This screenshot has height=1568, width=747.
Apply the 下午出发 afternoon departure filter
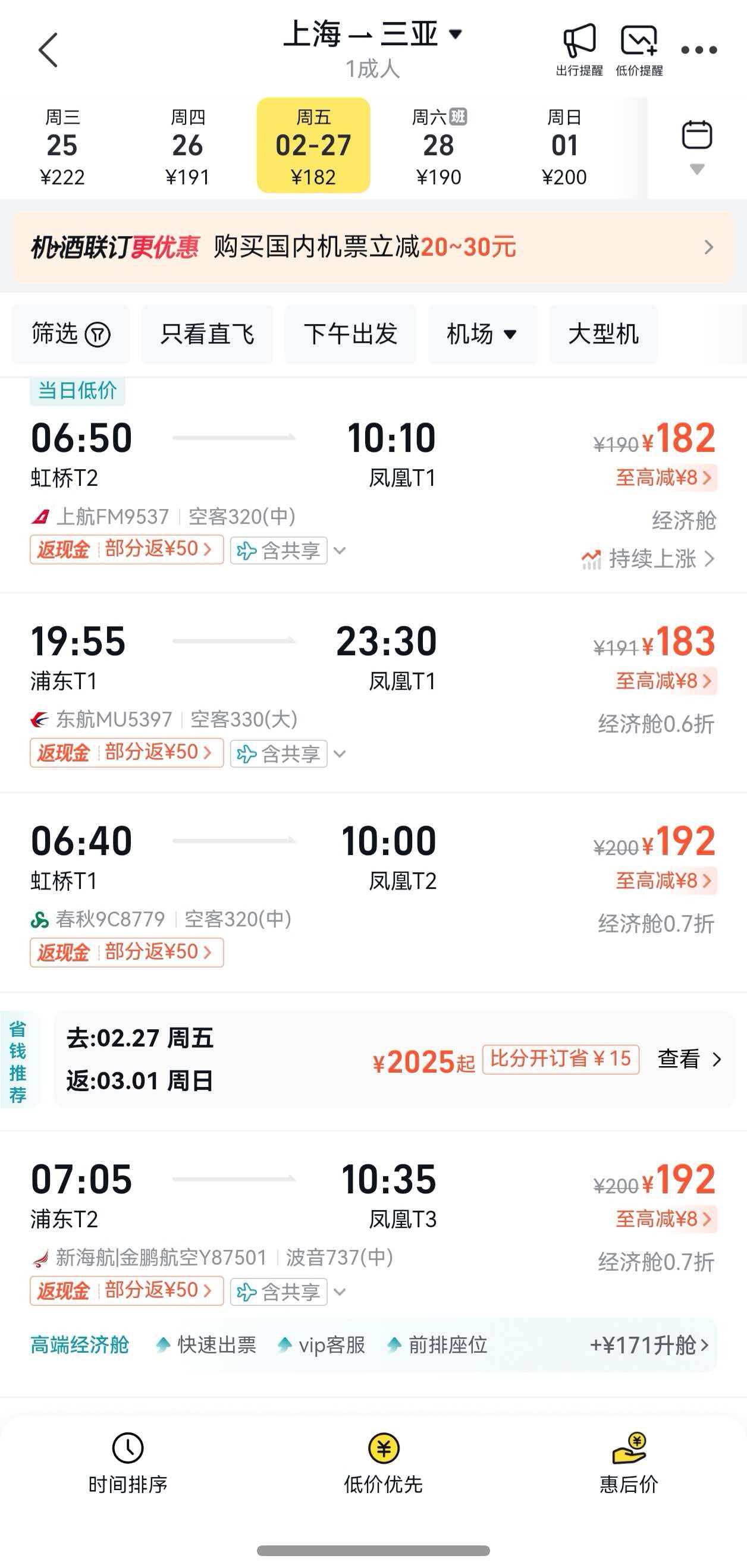(x=351, y=334)
